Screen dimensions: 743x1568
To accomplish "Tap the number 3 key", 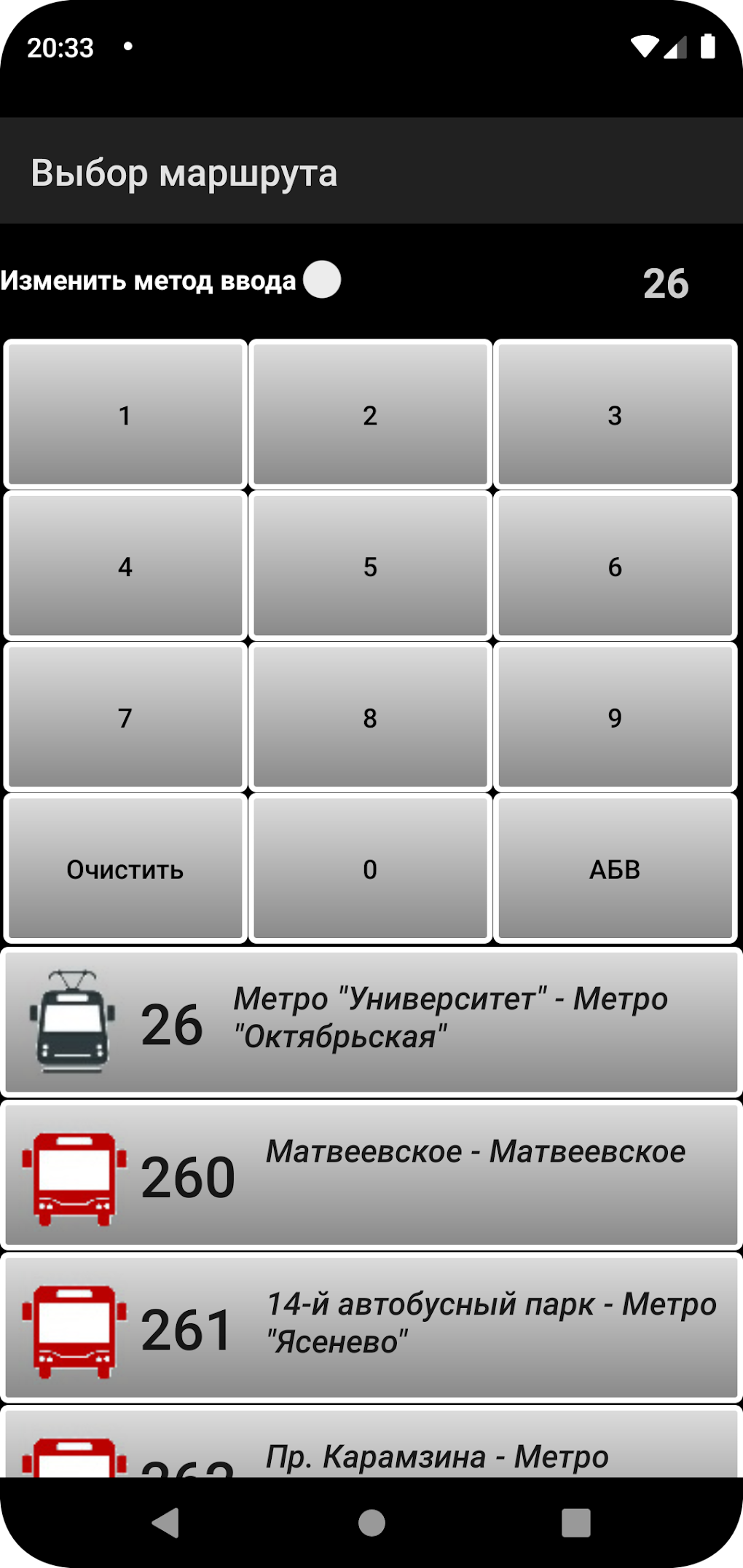I will (x=615, y=414).
